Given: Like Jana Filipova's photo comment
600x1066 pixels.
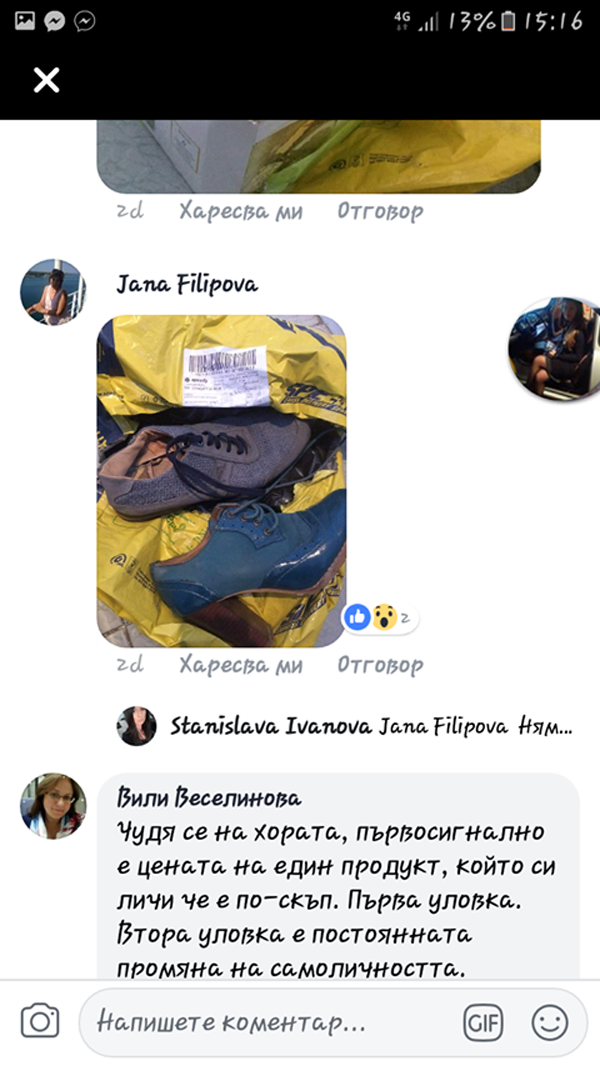Looking at the screenshot, I should (x=240, y=665).
